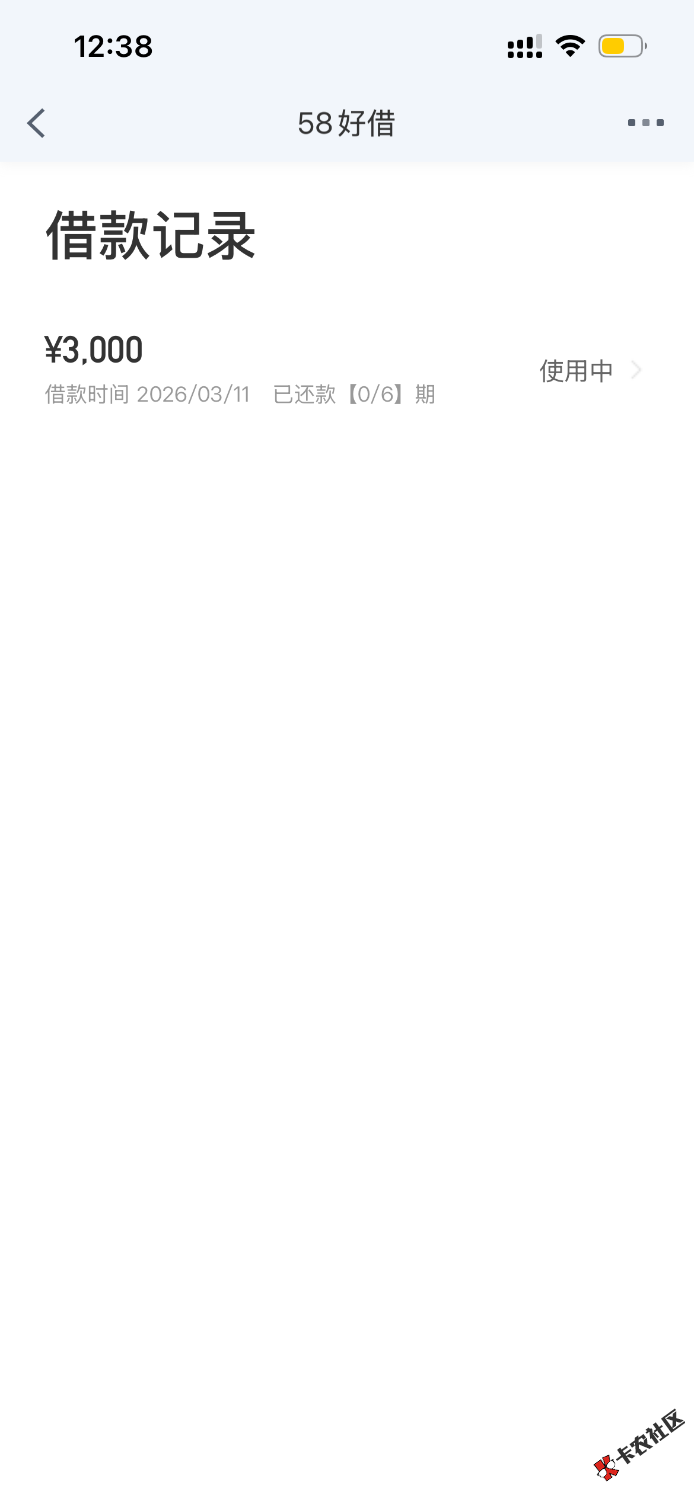Go back from 58好借 page
694x1500 pixels.
(37, 123)
